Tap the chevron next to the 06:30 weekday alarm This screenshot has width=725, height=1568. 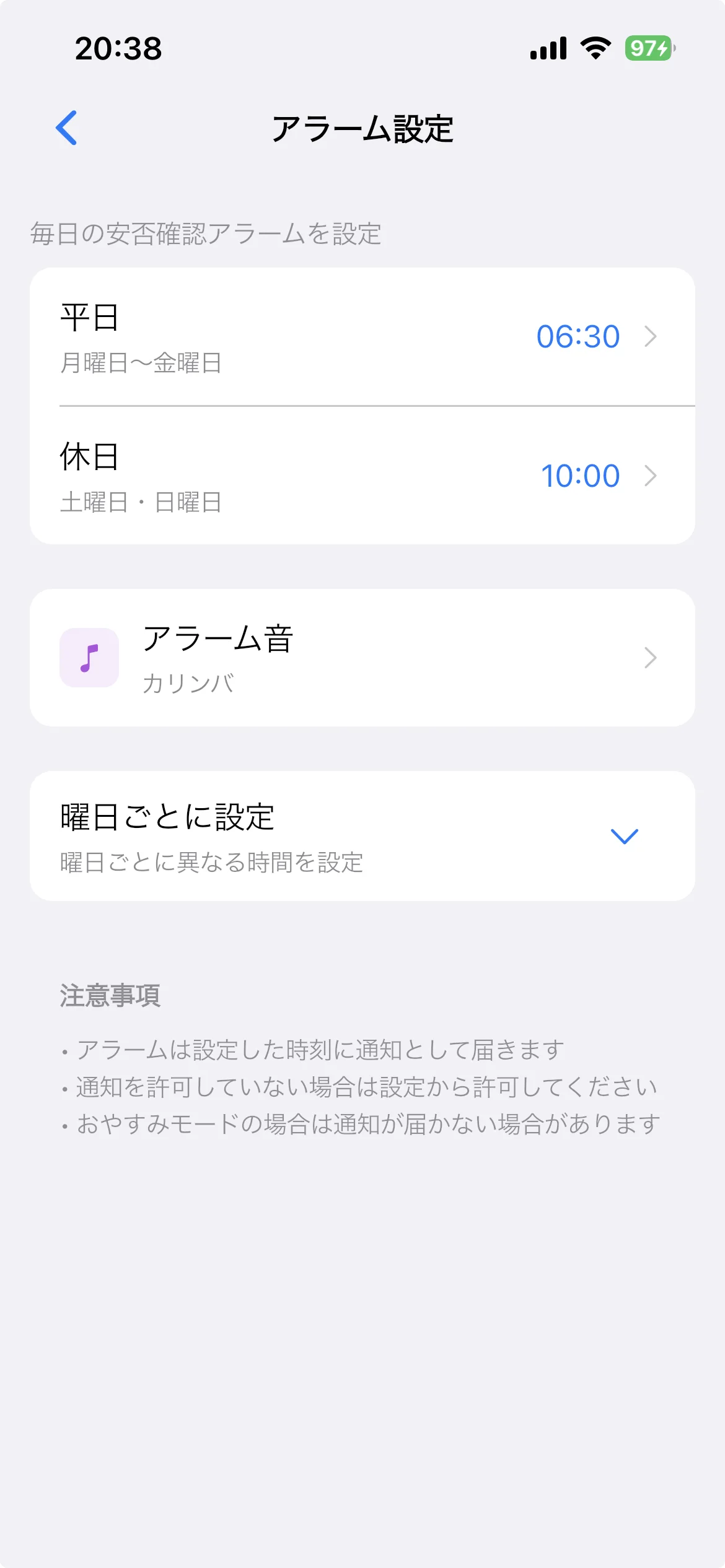(651, 337)
